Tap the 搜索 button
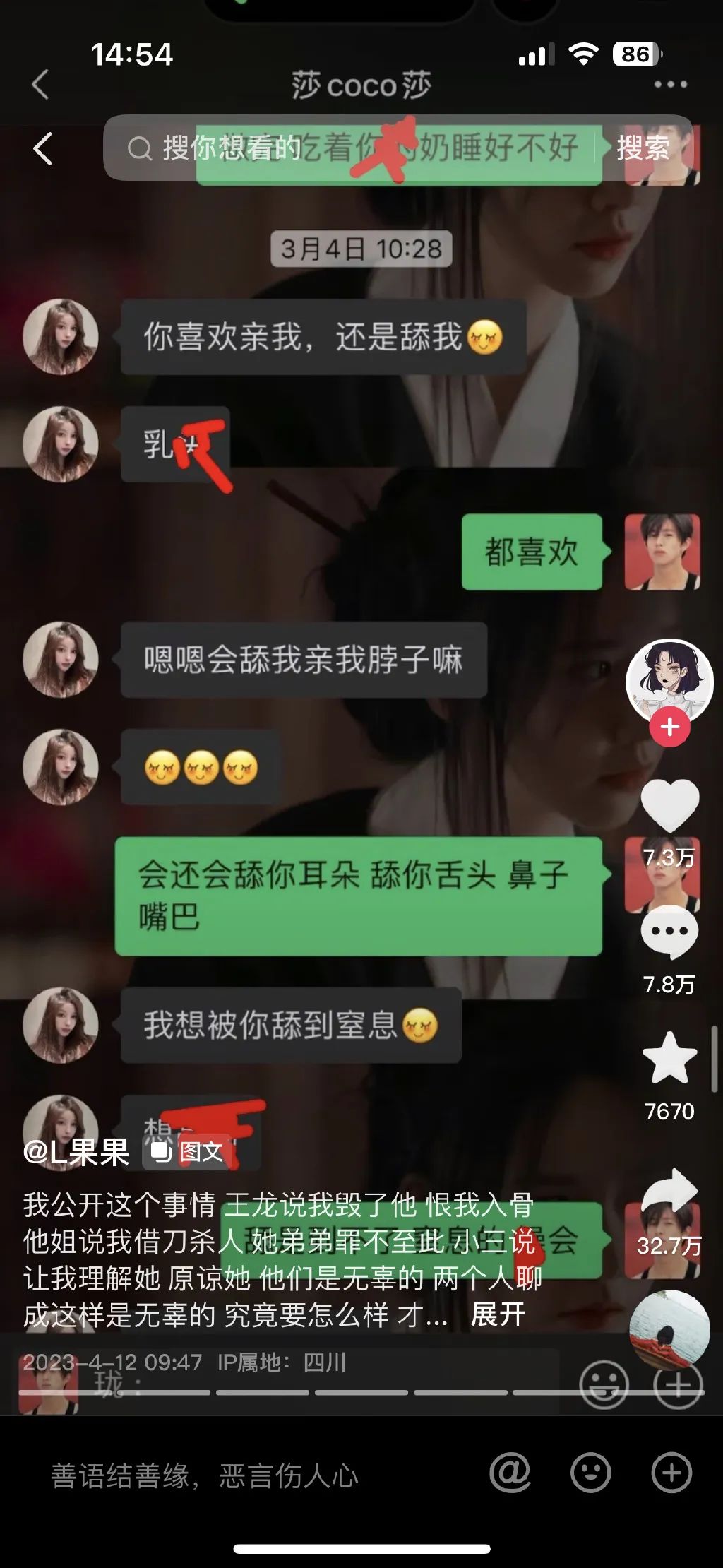The width and height of the screenshot is (723, 1568). click(643, 148)
